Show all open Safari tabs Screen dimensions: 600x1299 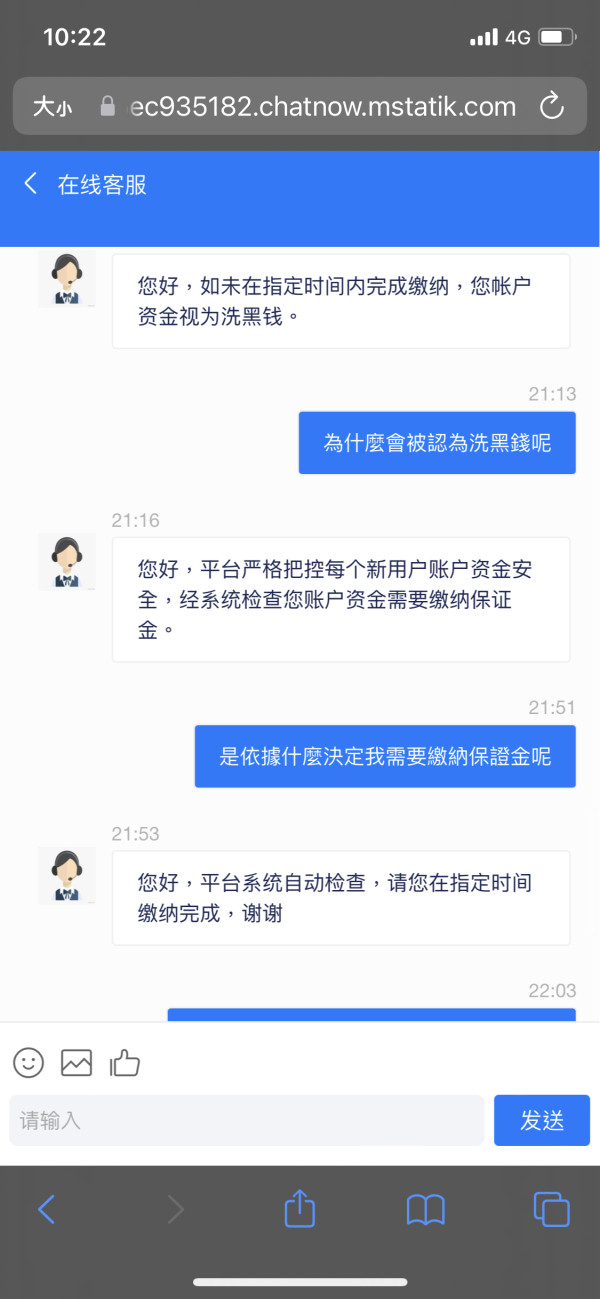tap(551, 1209)
